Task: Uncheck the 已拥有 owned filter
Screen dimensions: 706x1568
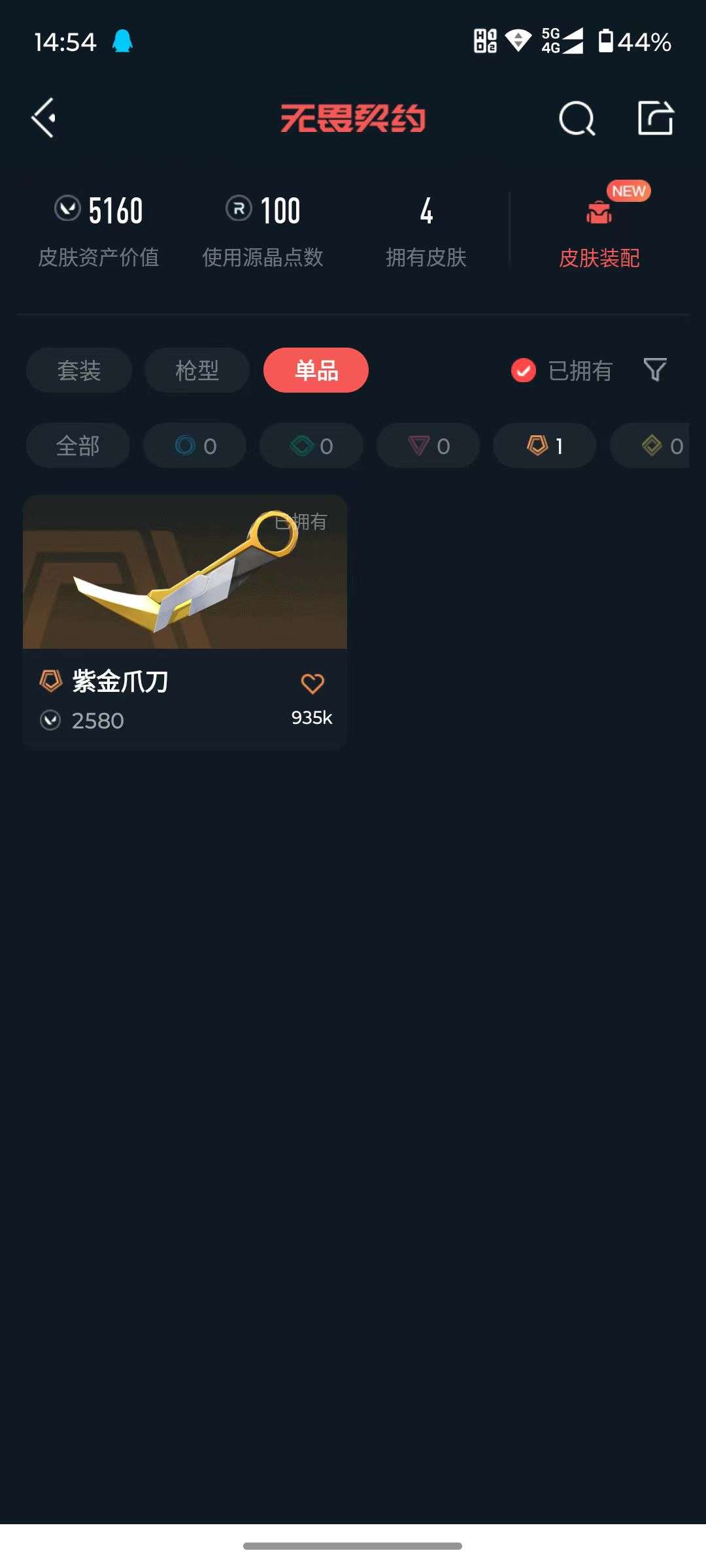Action: (522, 370)
